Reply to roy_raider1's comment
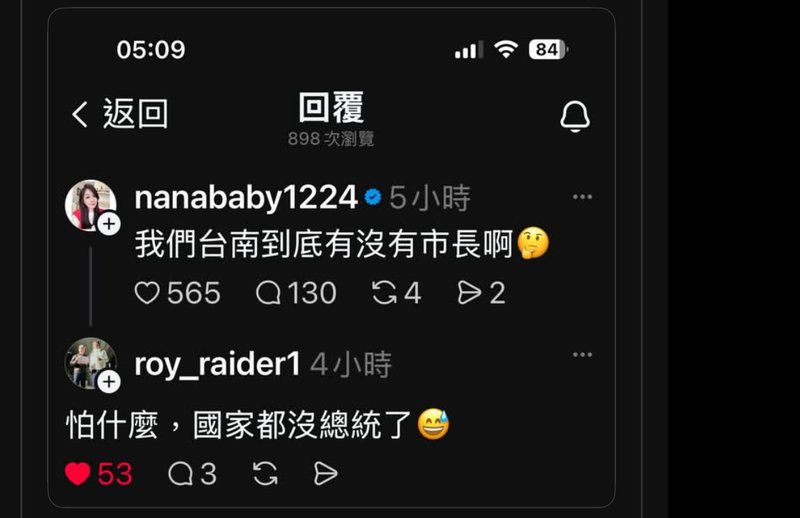The height and width of the screenshot is (518, 800). point(181,474)
